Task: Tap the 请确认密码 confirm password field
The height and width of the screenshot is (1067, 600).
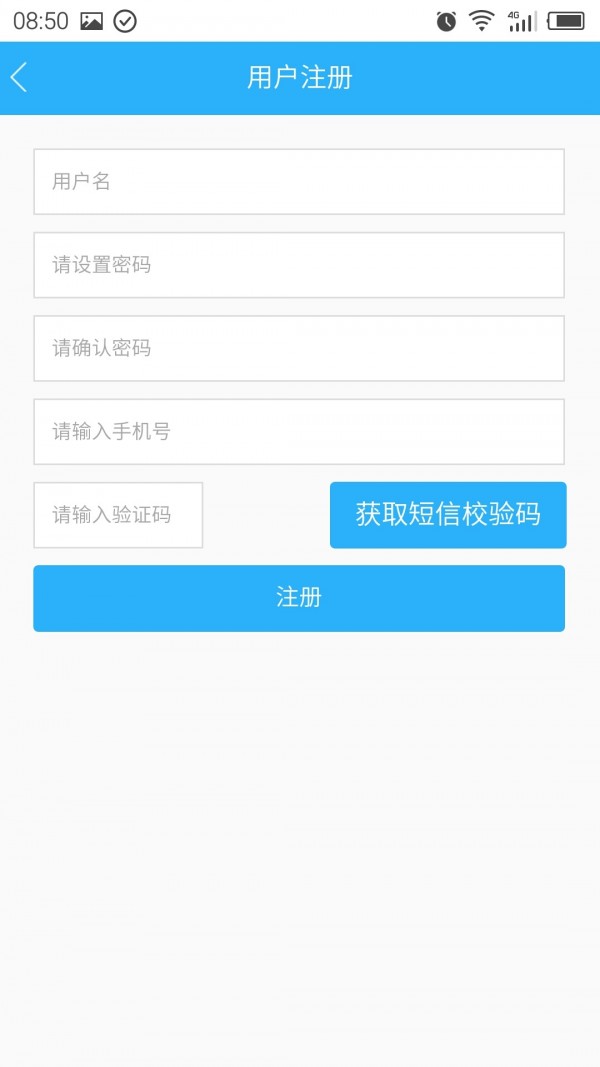Action: coord(299,349)
